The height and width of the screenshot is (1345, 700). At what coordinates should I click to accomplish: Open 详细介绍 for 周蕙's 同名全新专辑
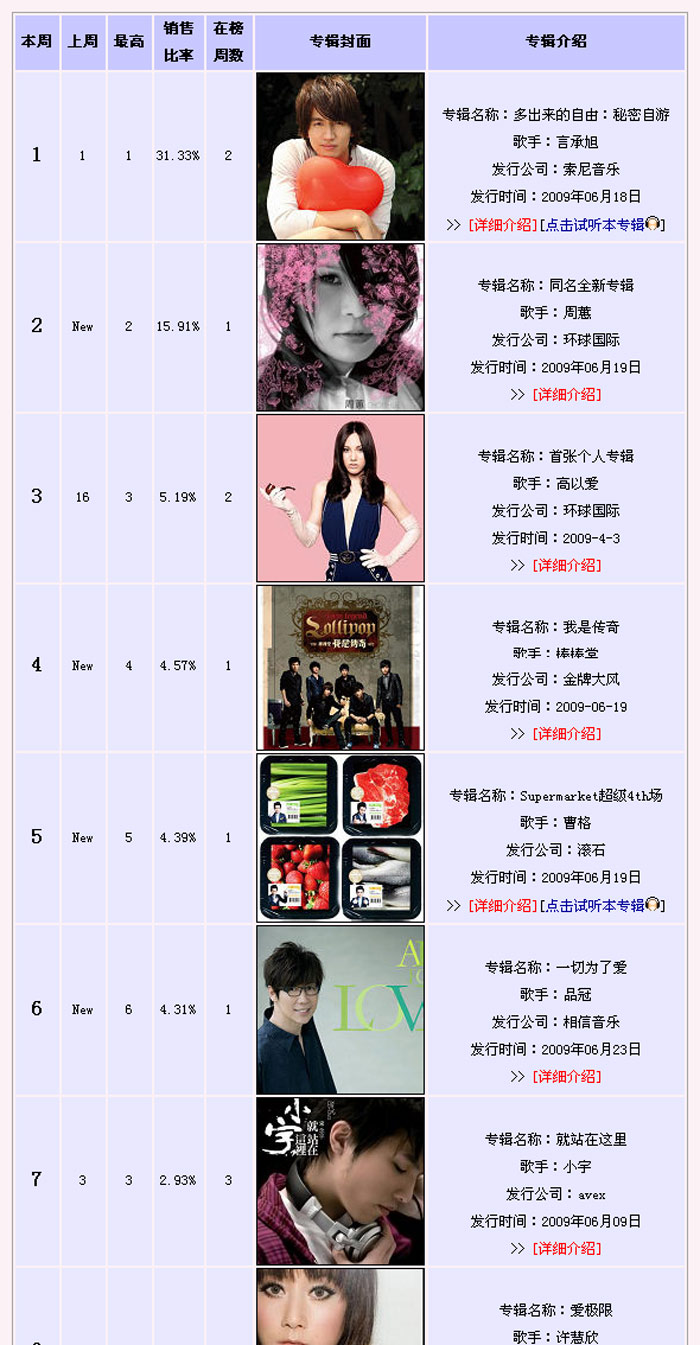coord(566,395)
